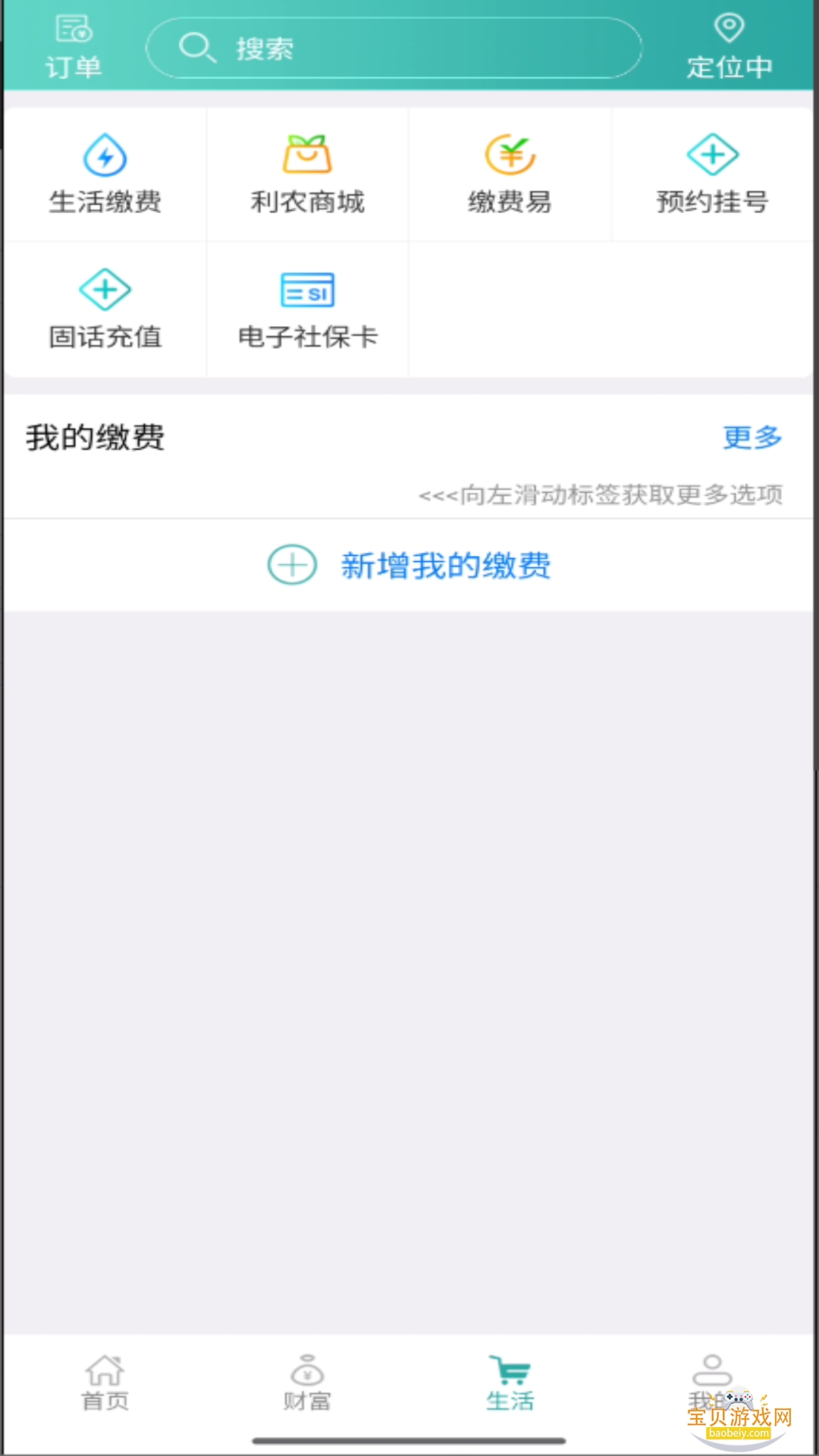Click the 新增我的缴费 add payment button
819x1456 pixels.
(447, 565)
